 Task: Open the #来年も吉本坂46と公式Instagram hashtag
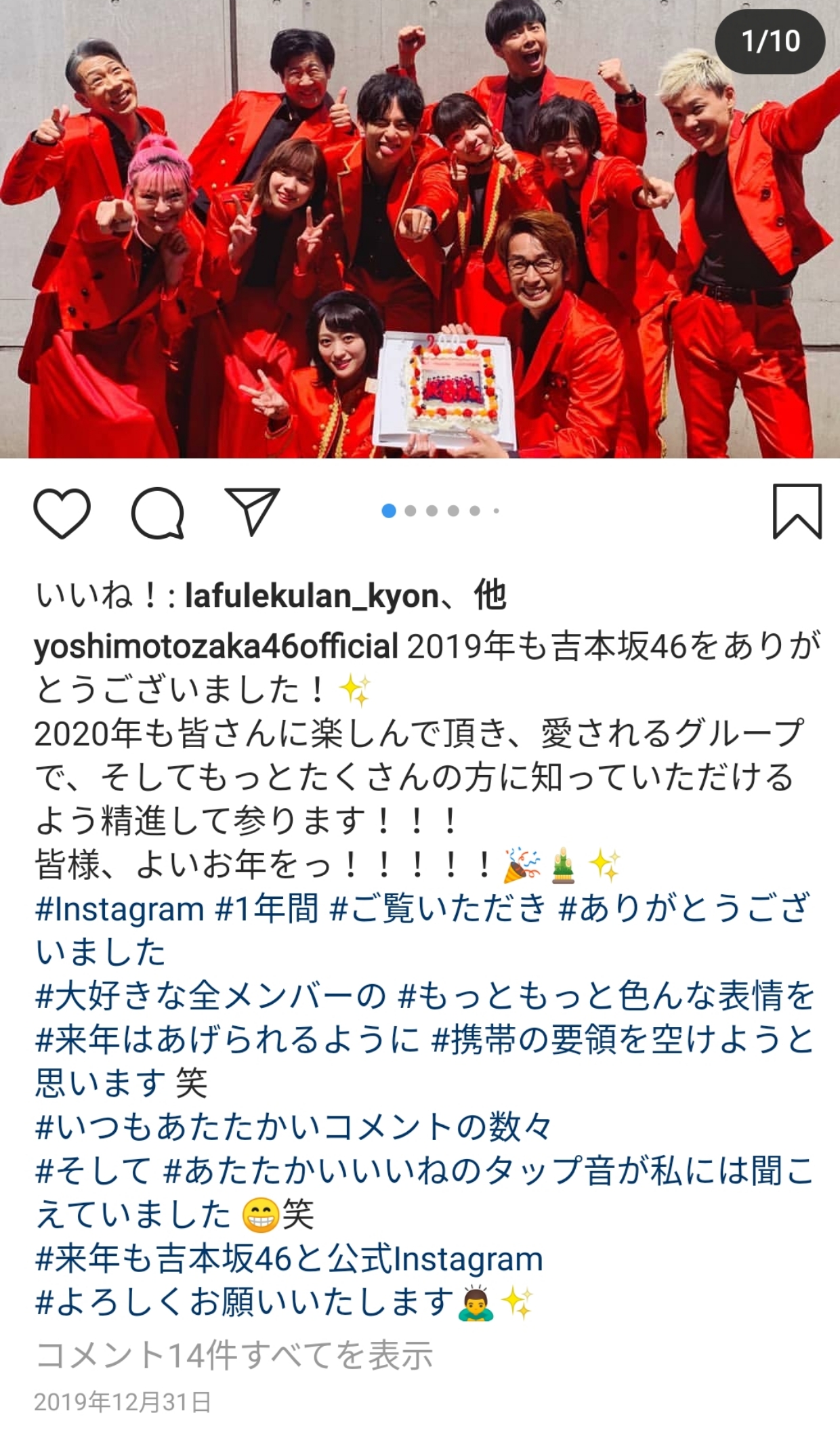[289, 1259]
